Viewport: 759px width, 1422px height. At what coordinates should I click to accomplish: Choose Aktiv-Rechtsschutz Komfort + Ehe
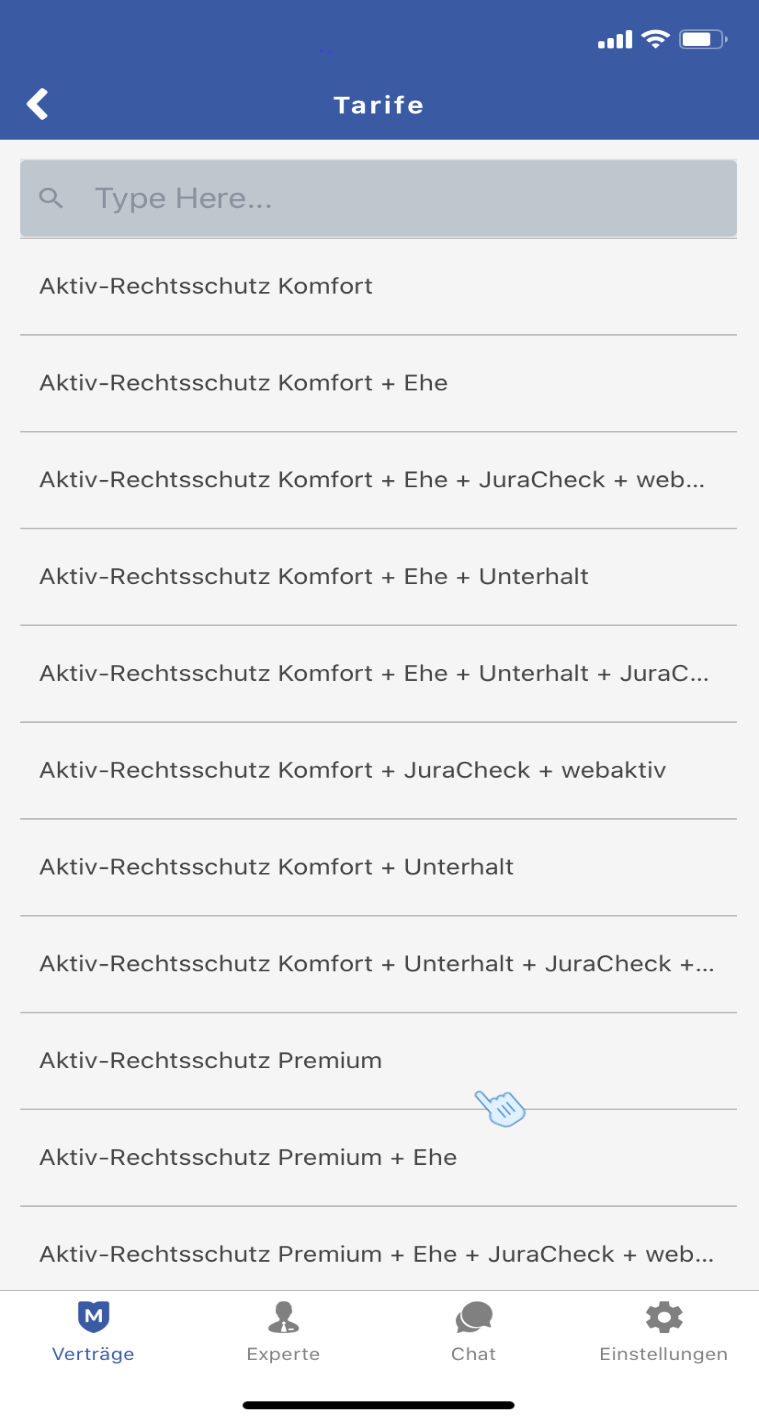click(x=378, y=383)
